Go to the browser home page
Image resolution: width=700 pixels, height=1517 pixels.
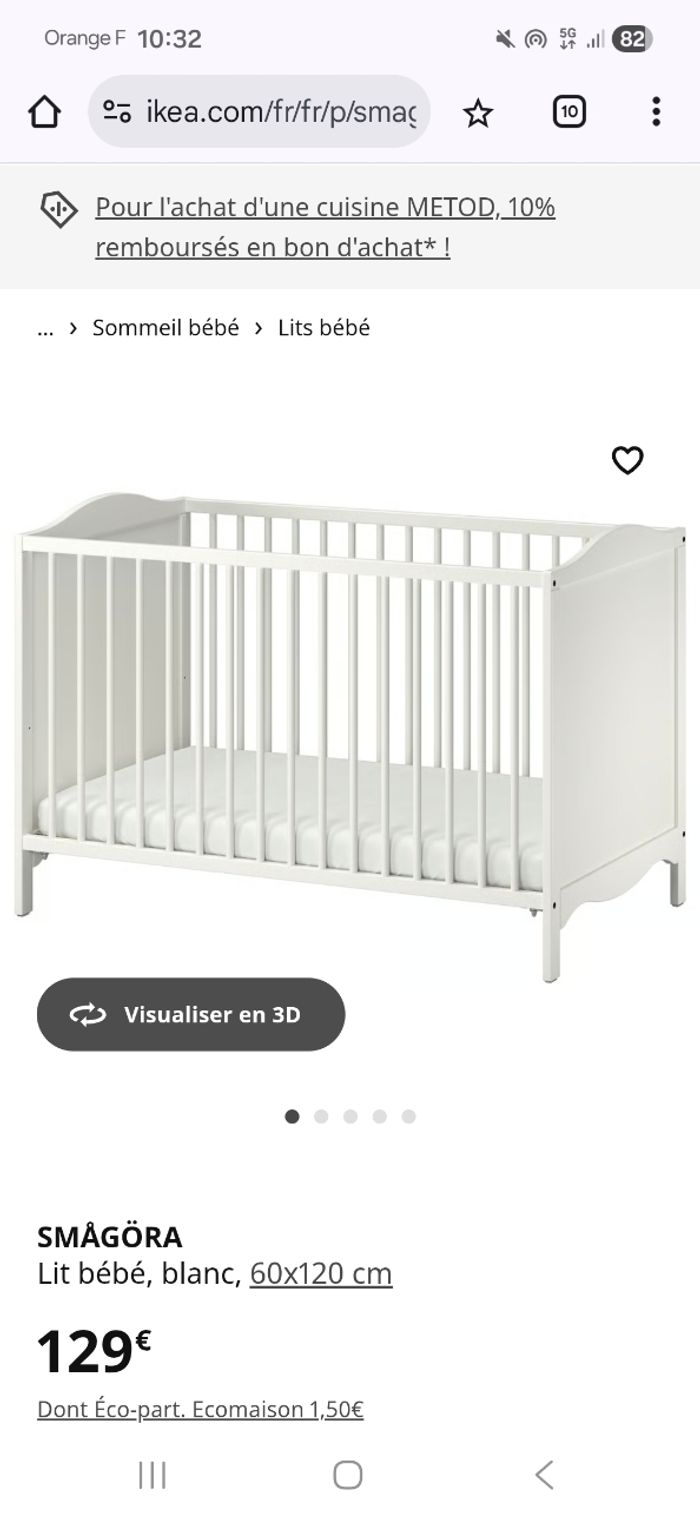pos(44,112)
